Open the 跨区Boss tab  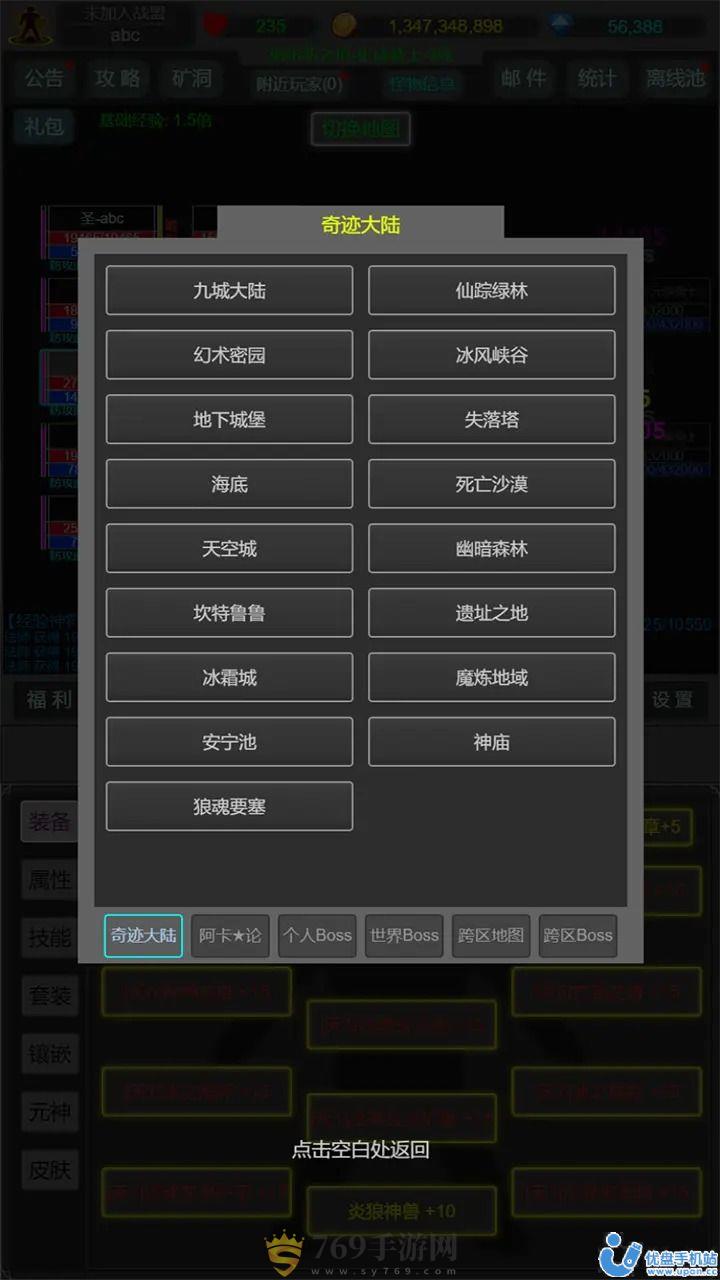[578, 936]
